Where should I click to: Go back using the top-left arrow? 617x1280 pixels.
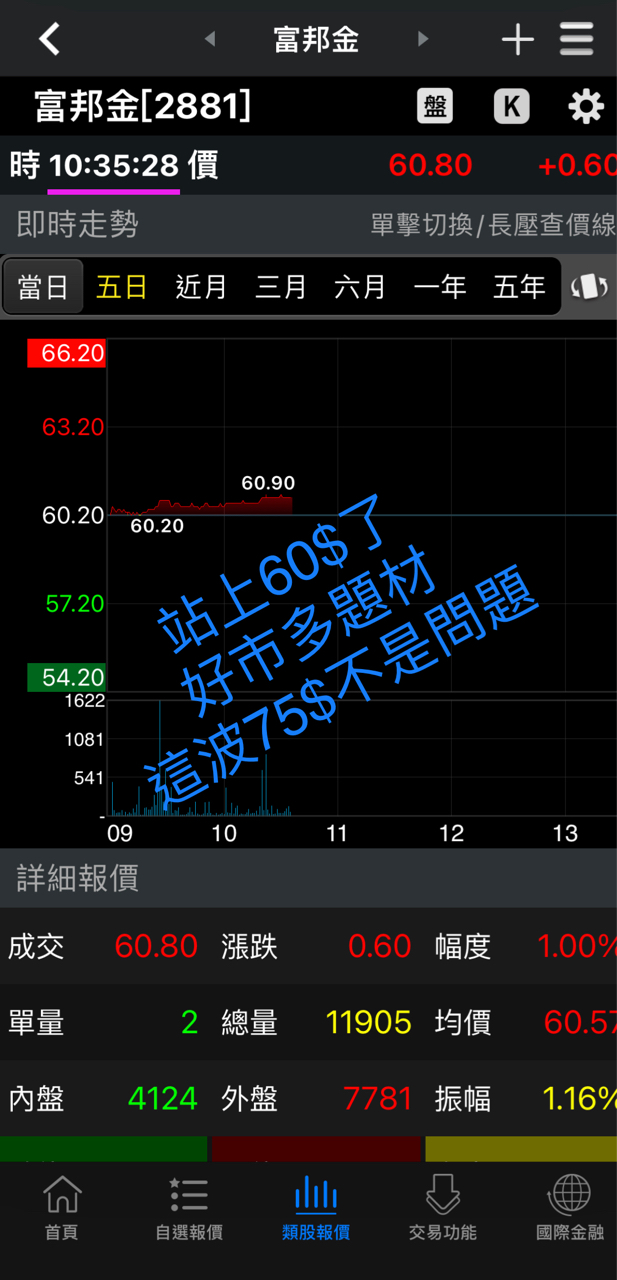pyautogui.click(x=49, y=39)
